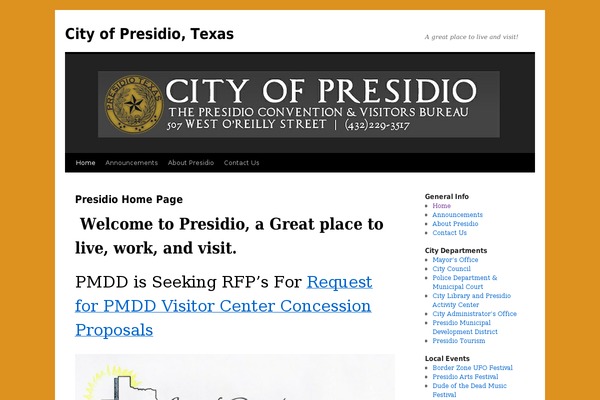Visit the City Administrator's Office page

coord(474,314)
